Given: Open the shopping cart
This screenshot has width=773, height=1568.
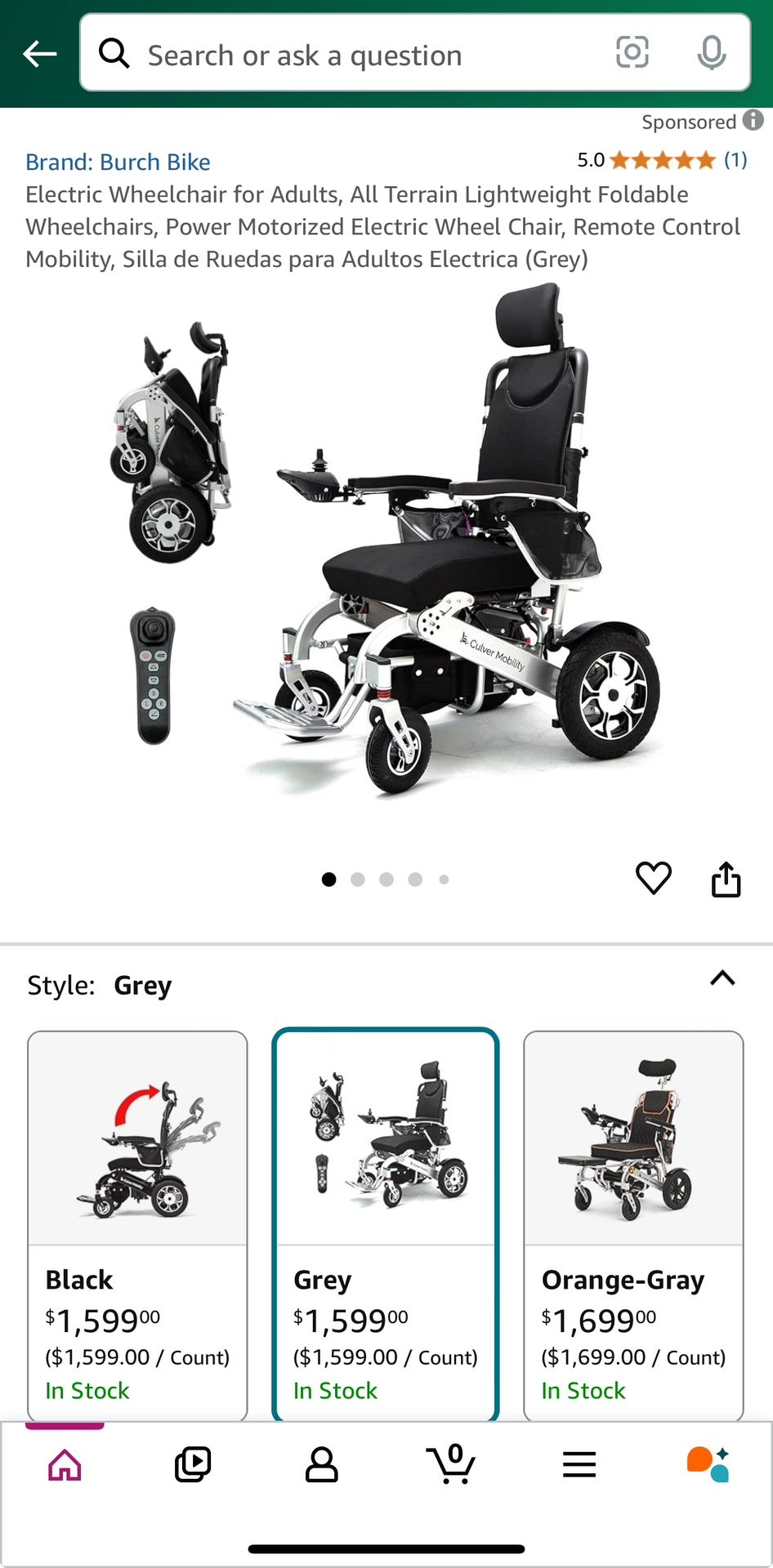Looking at the screenshot, I should tap(450, 1465).
